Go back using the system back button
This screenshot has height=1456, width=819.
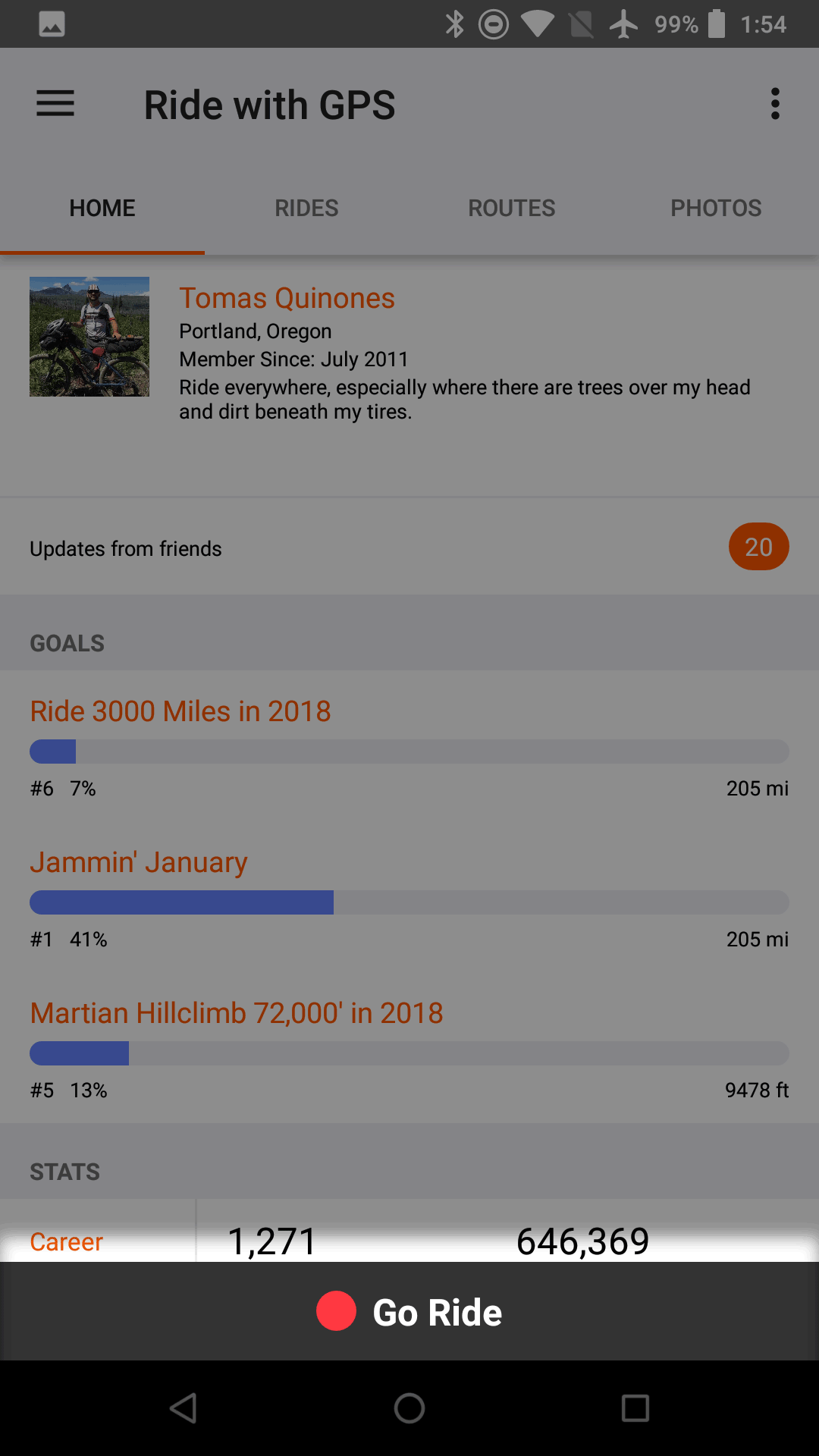183,1408
